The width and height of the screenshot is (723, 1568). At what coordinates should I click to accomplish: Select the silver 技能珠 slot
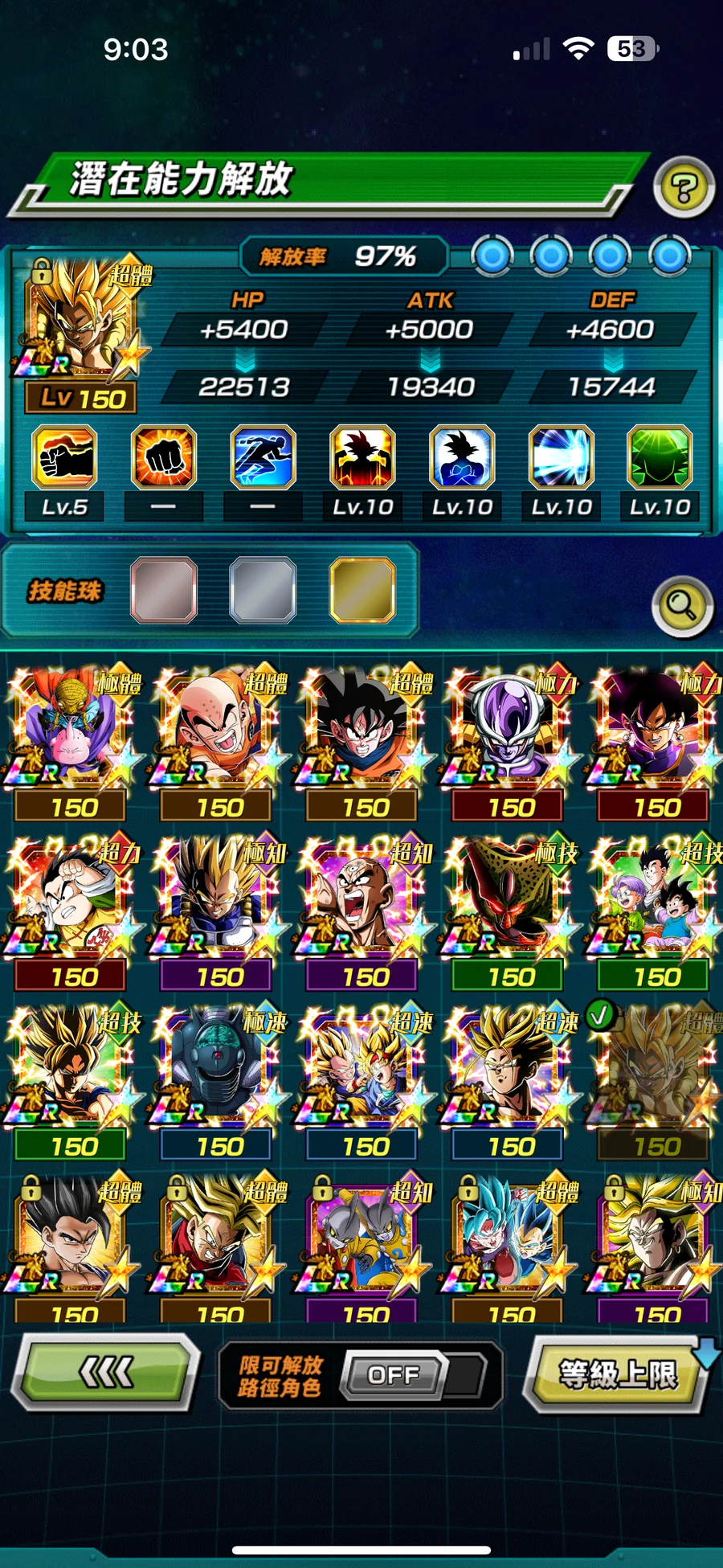pos(263,591)
